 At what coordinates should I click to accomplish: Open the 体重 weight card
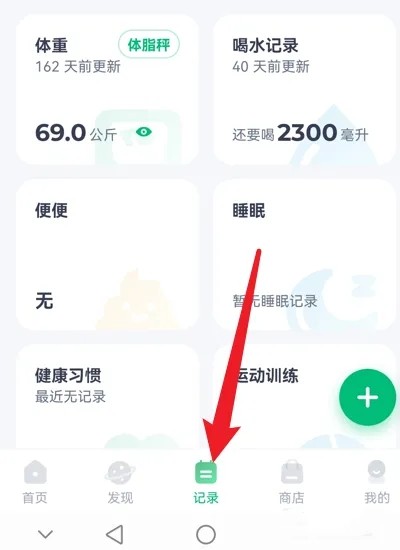(107, 90)
